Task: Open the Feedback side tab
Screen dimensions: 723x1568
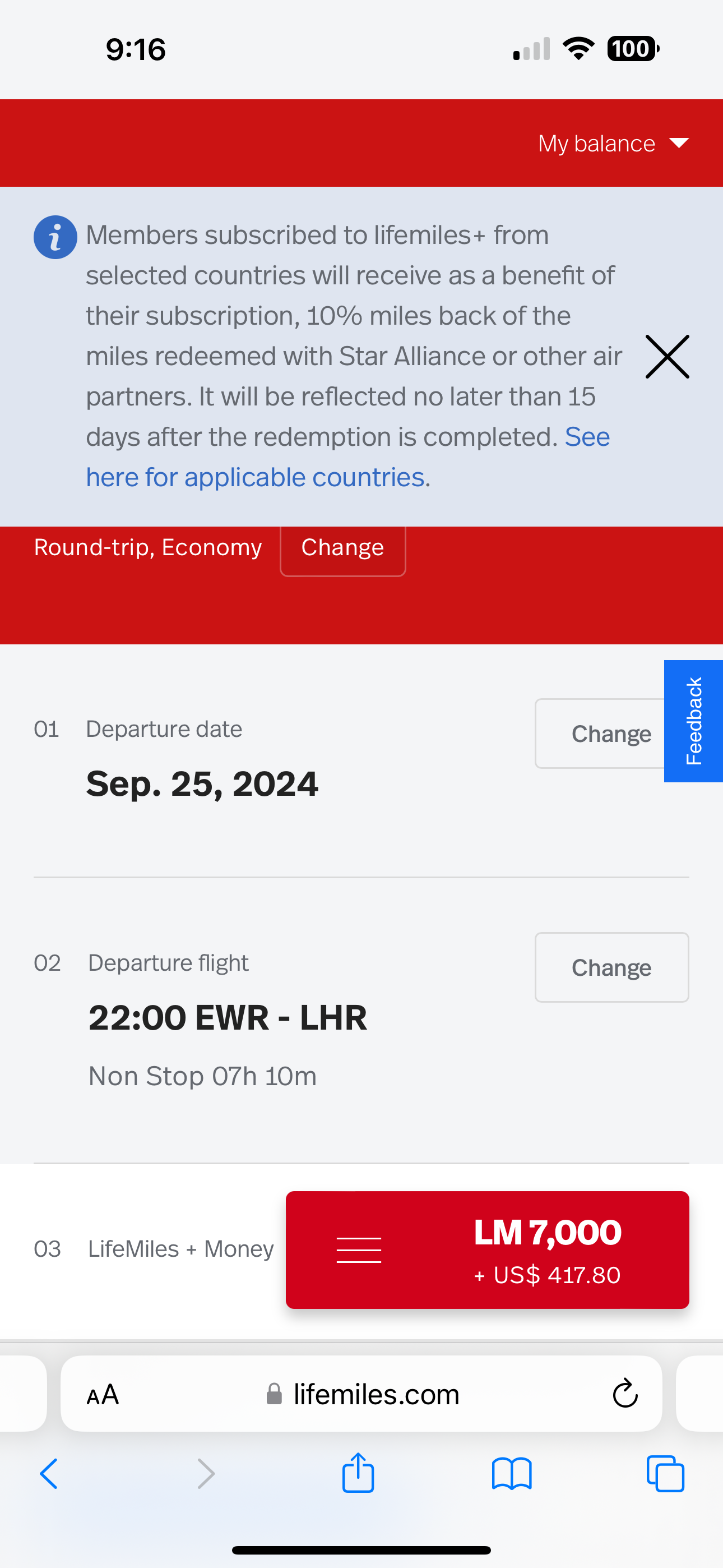Action: pos(693,721)
